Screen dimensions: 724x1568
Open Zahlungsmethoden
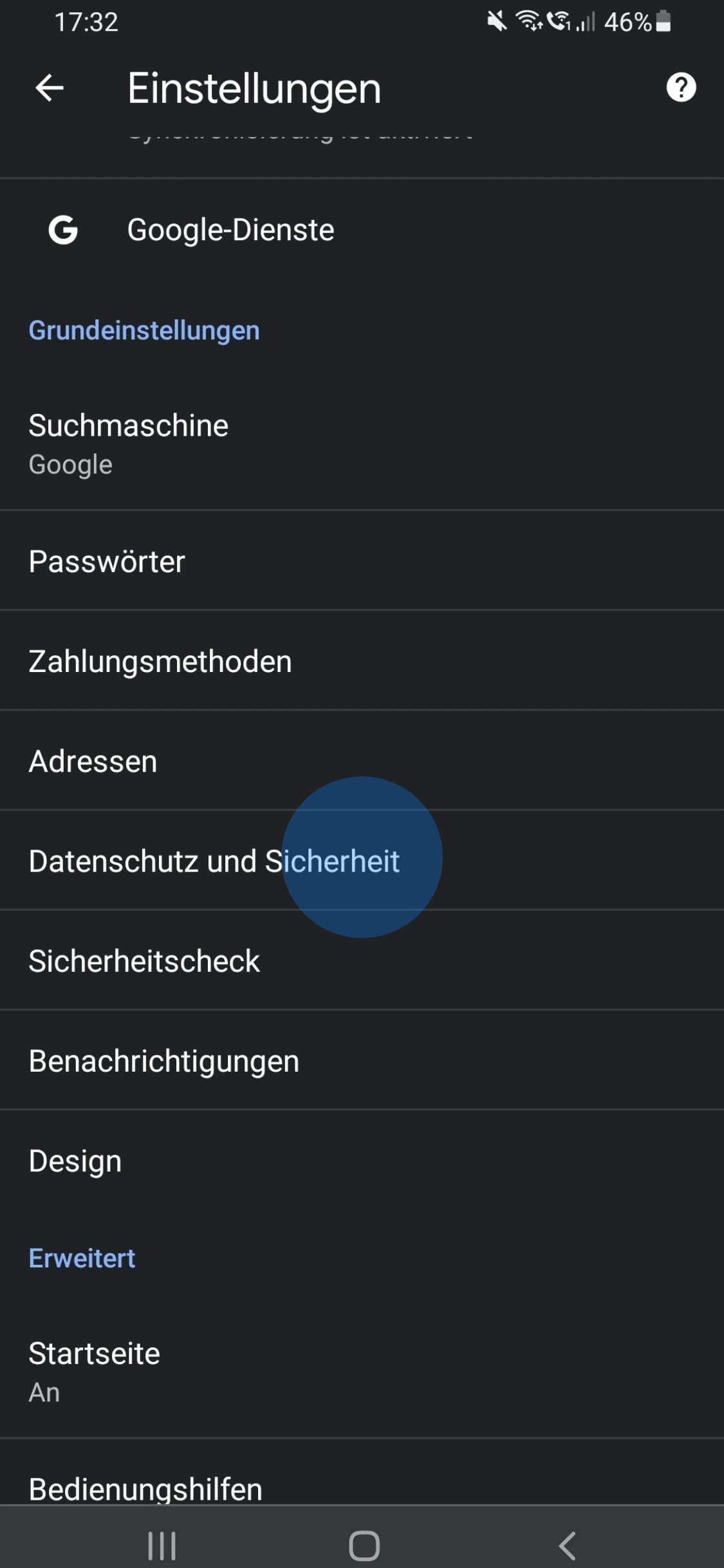[x=160, y=662]
